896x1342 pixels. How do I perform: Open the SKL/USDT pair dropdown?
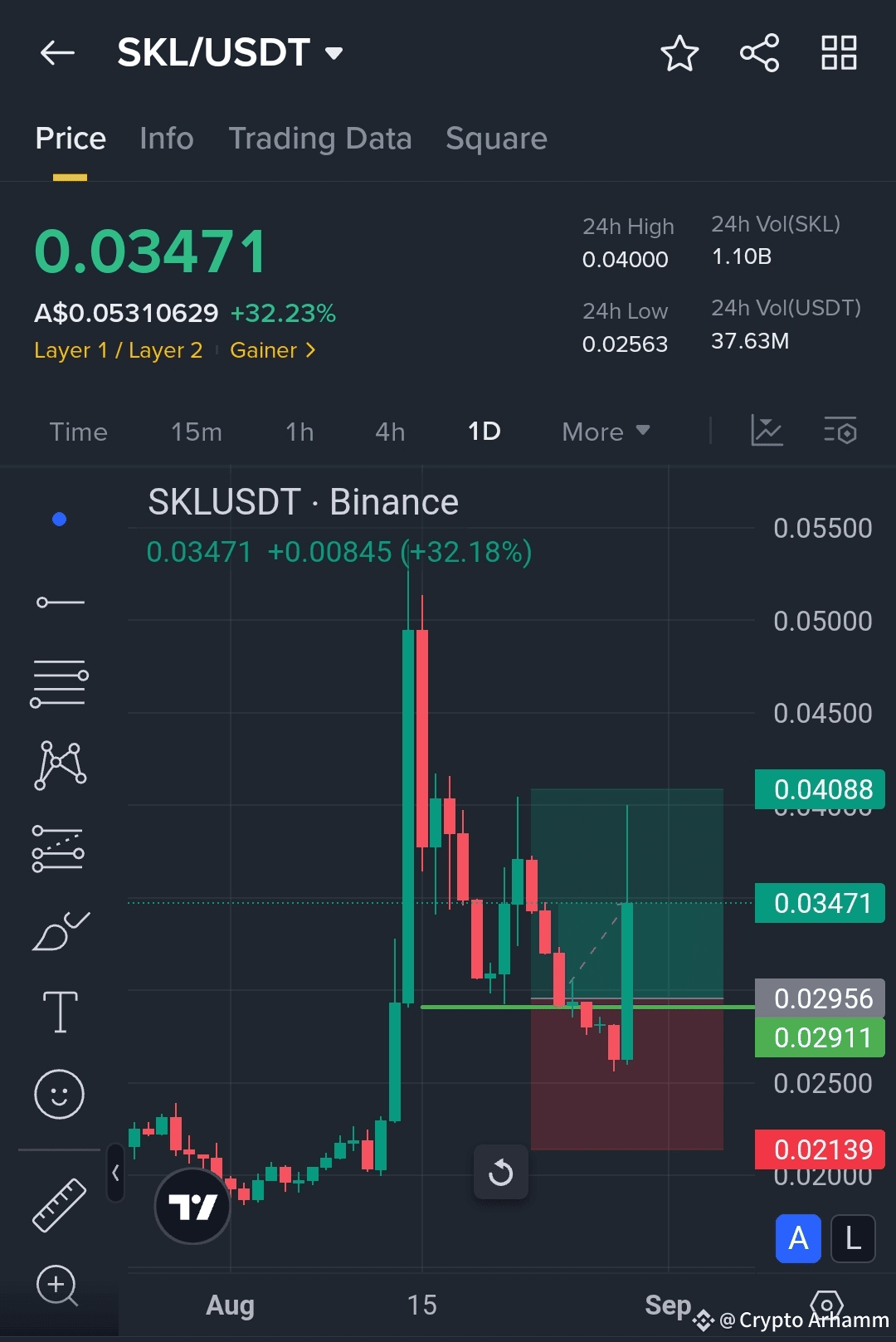coord(334,54)
